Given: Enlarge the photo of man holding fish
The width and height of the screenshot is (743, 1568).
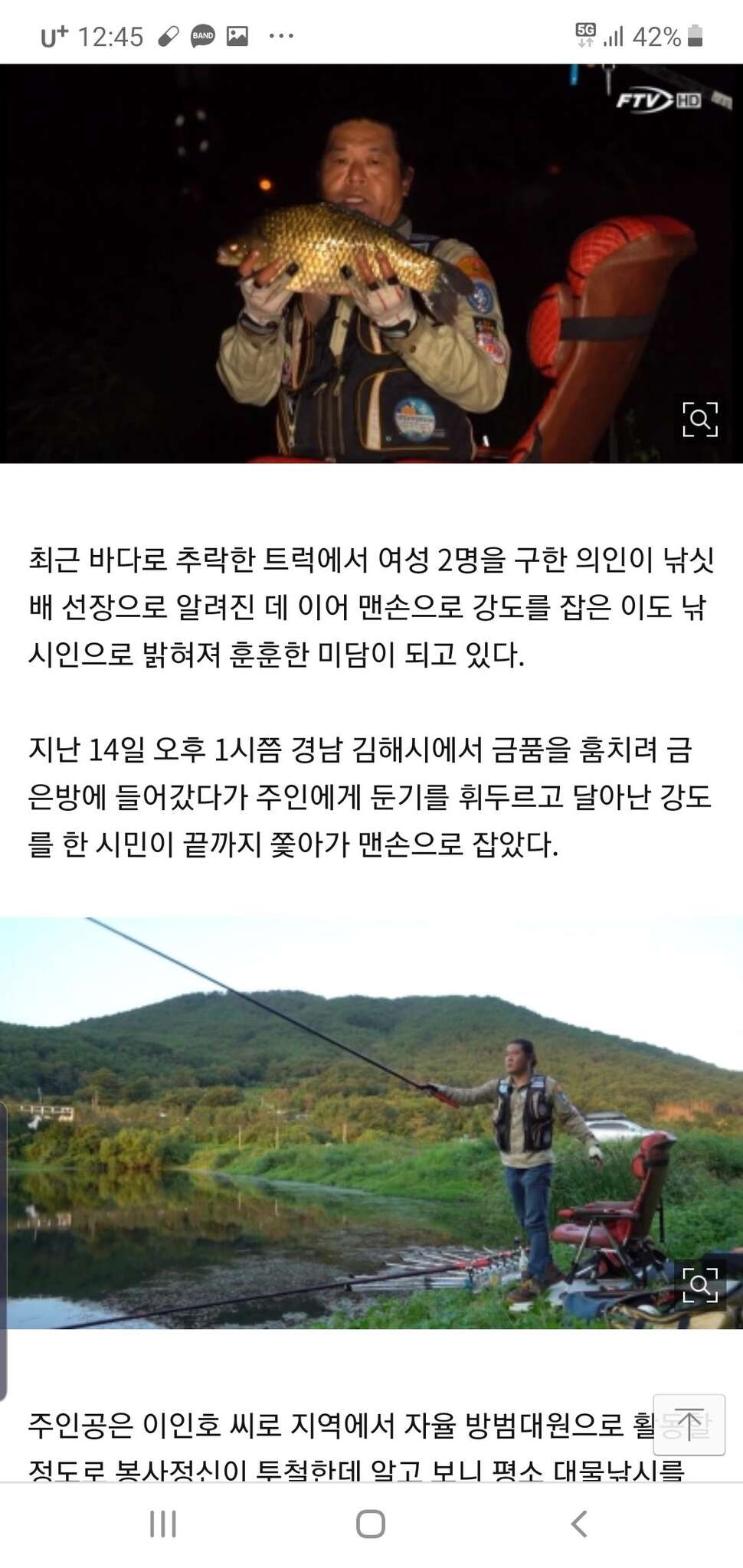Looking at the screenshot, I should (x=700, y=419).
